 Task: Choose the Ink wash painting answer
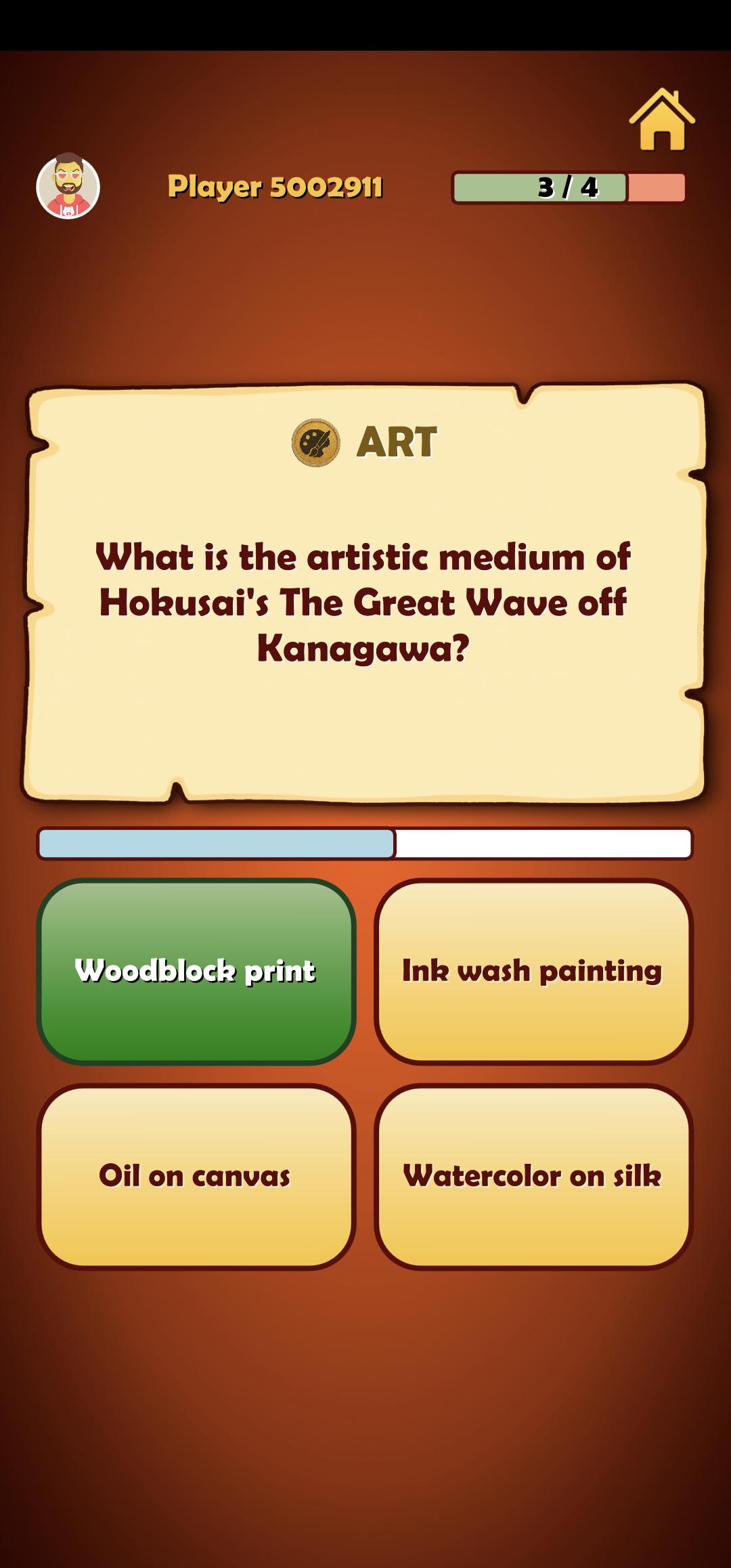[534, 971]
